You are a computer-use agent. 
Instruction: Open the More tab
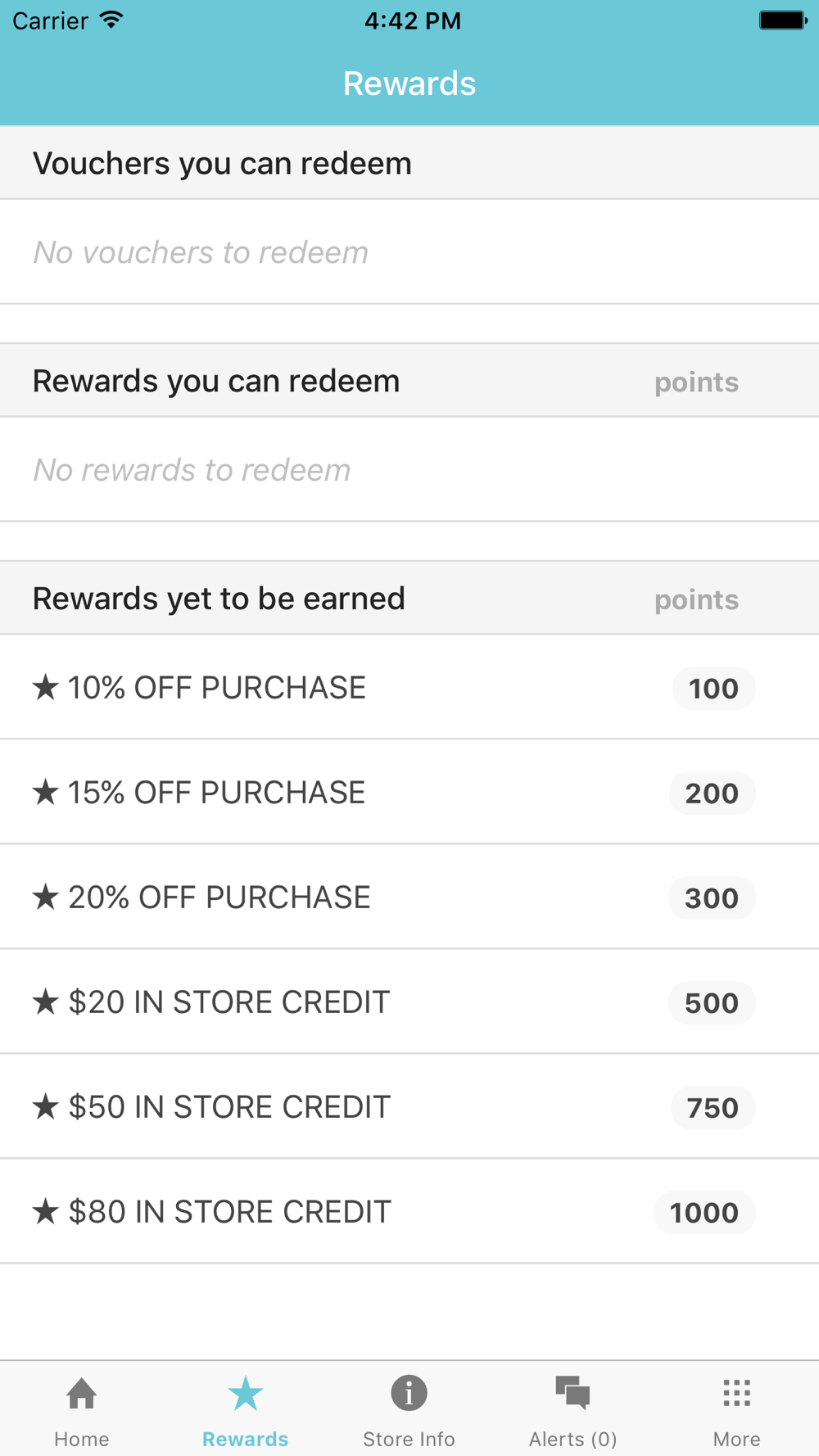click(737, 1411)
